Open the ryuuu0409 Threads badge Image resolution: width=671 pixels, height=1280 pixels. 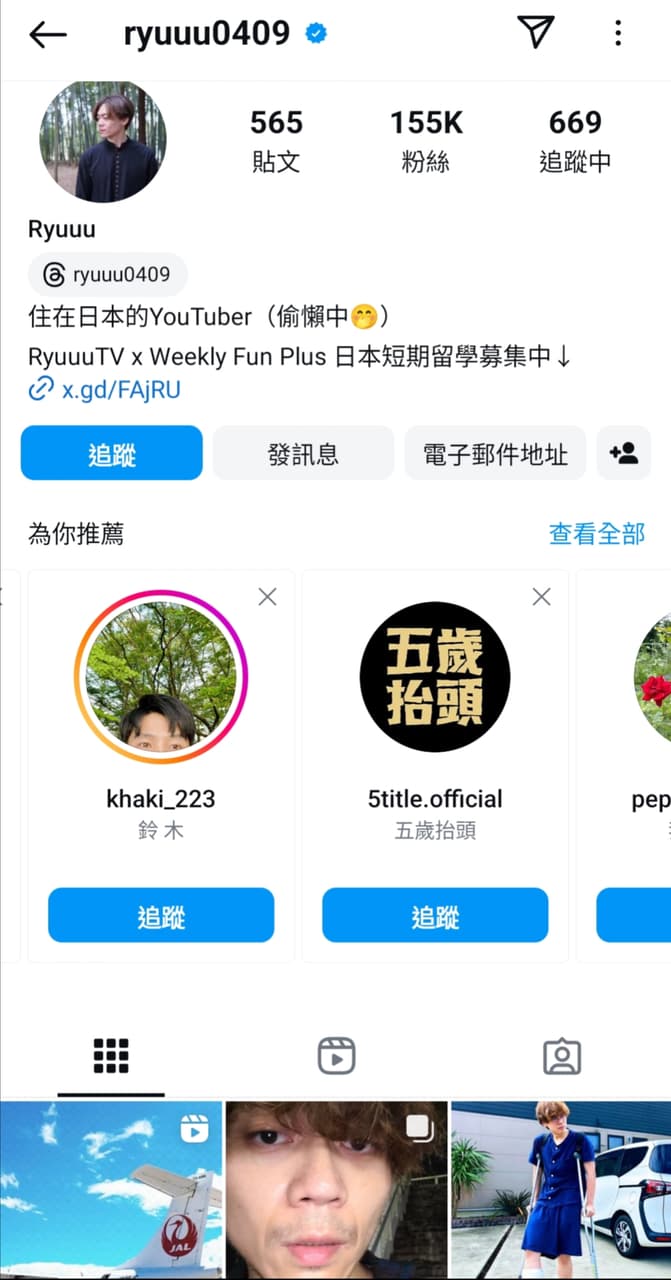tap(108, 274)
